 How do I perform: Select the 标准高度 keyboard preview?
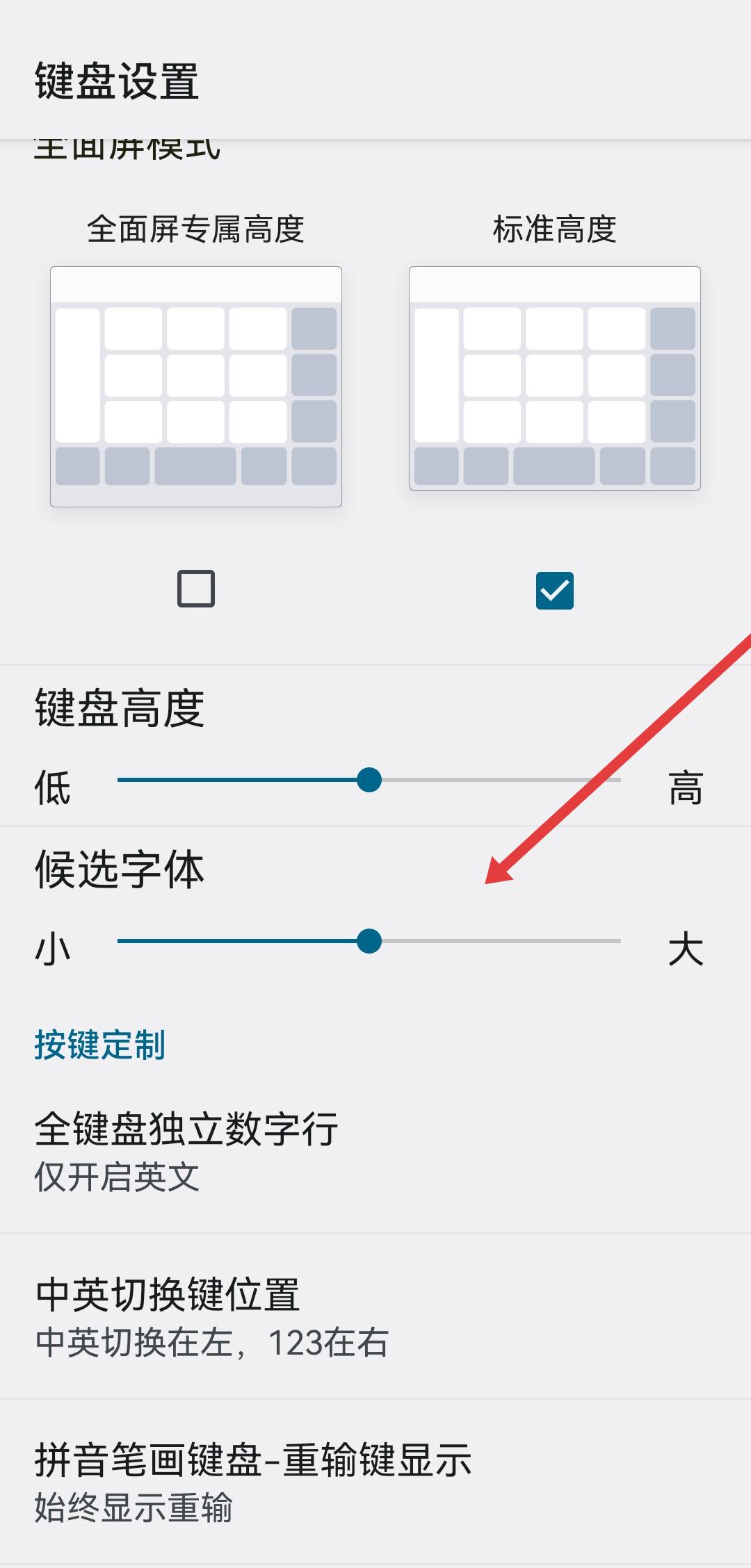coord(554,379)
